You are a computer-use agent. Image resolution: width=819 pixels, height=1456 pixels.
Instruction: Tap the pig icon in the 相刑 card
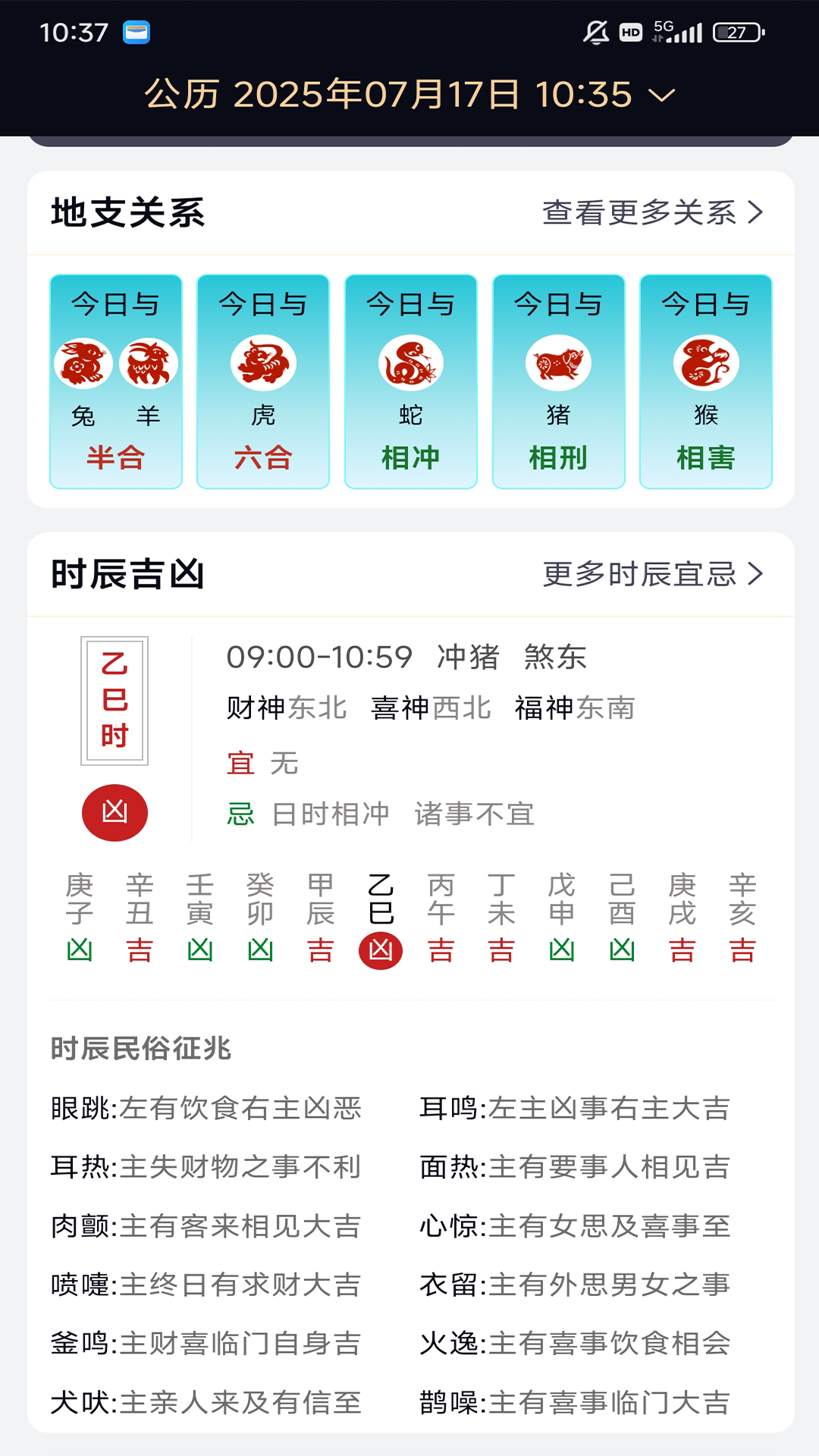(x=558, y=363)
